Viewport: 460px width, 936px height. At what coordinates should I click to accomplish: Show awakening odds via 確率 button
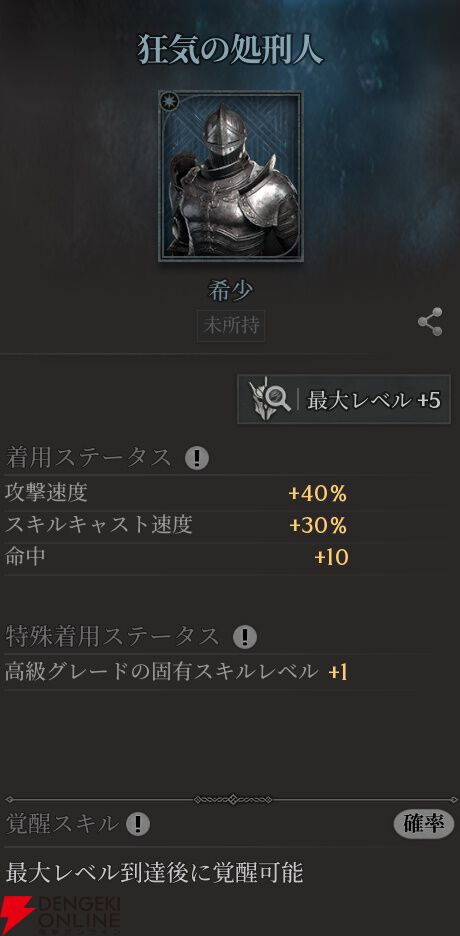[x=424, y=825]
